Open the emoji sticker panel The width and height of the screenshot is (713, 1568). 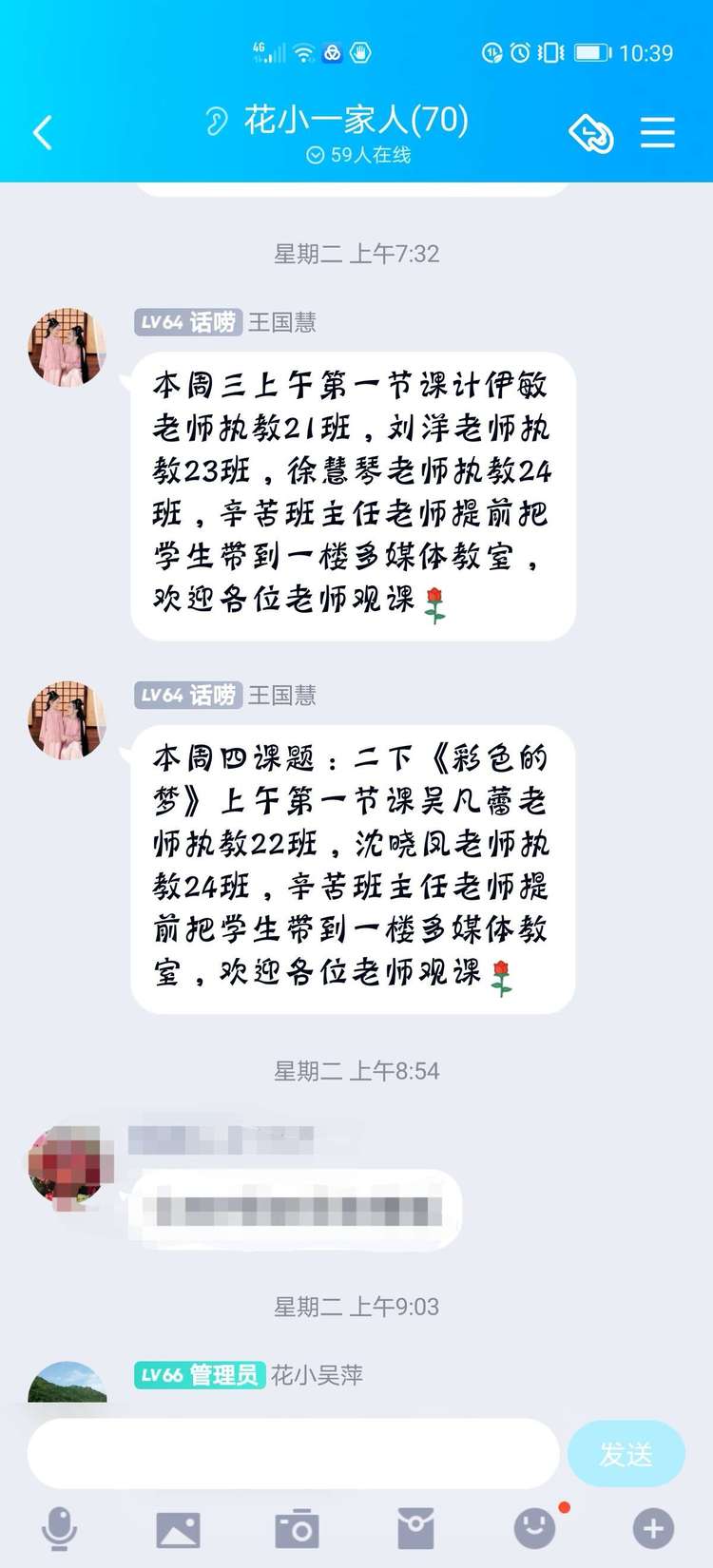click(x=534, y=1529)
